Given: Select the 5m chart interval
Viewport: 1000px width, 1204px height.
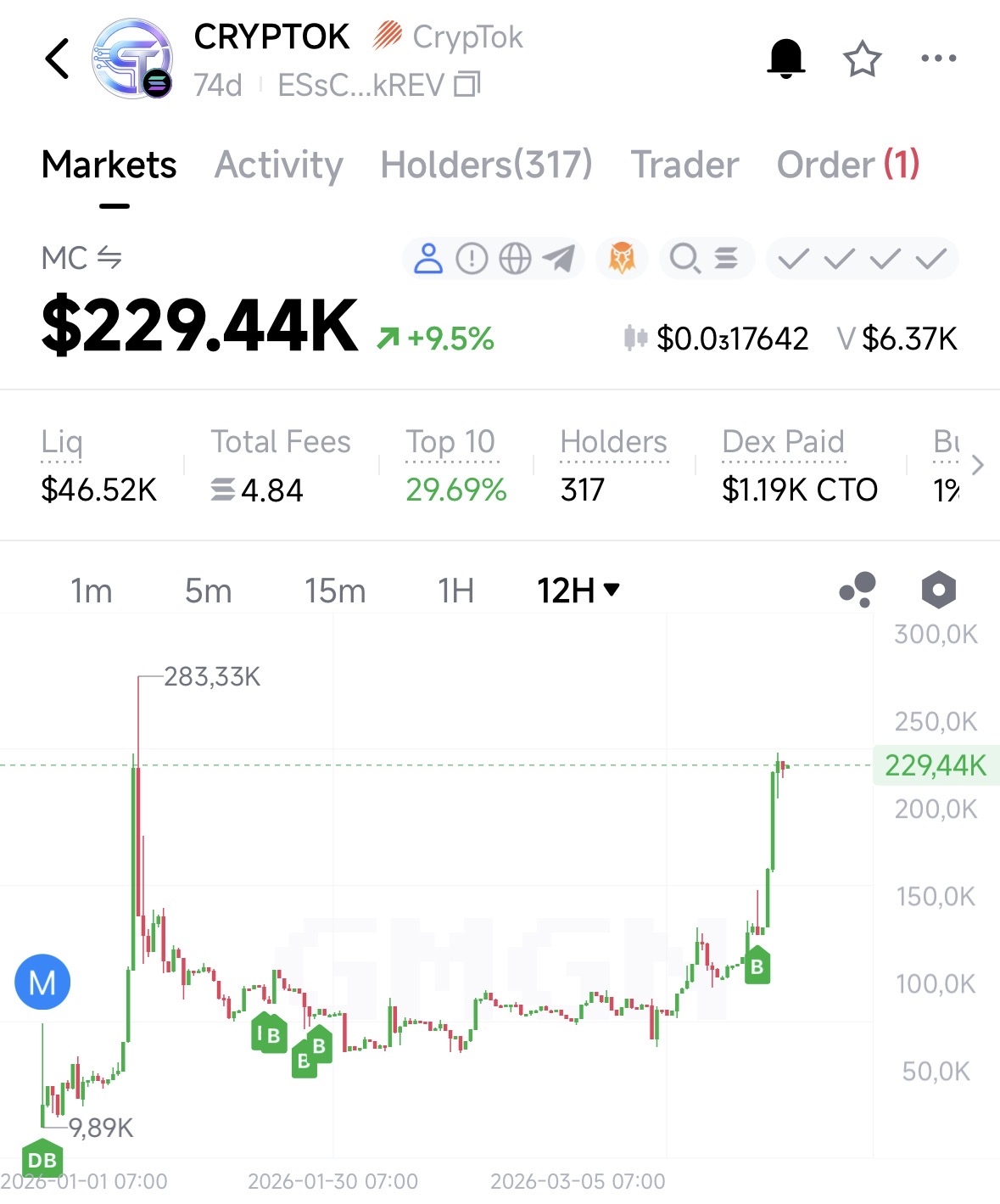Looking at the screenshot, I should (x=208, y=591).
